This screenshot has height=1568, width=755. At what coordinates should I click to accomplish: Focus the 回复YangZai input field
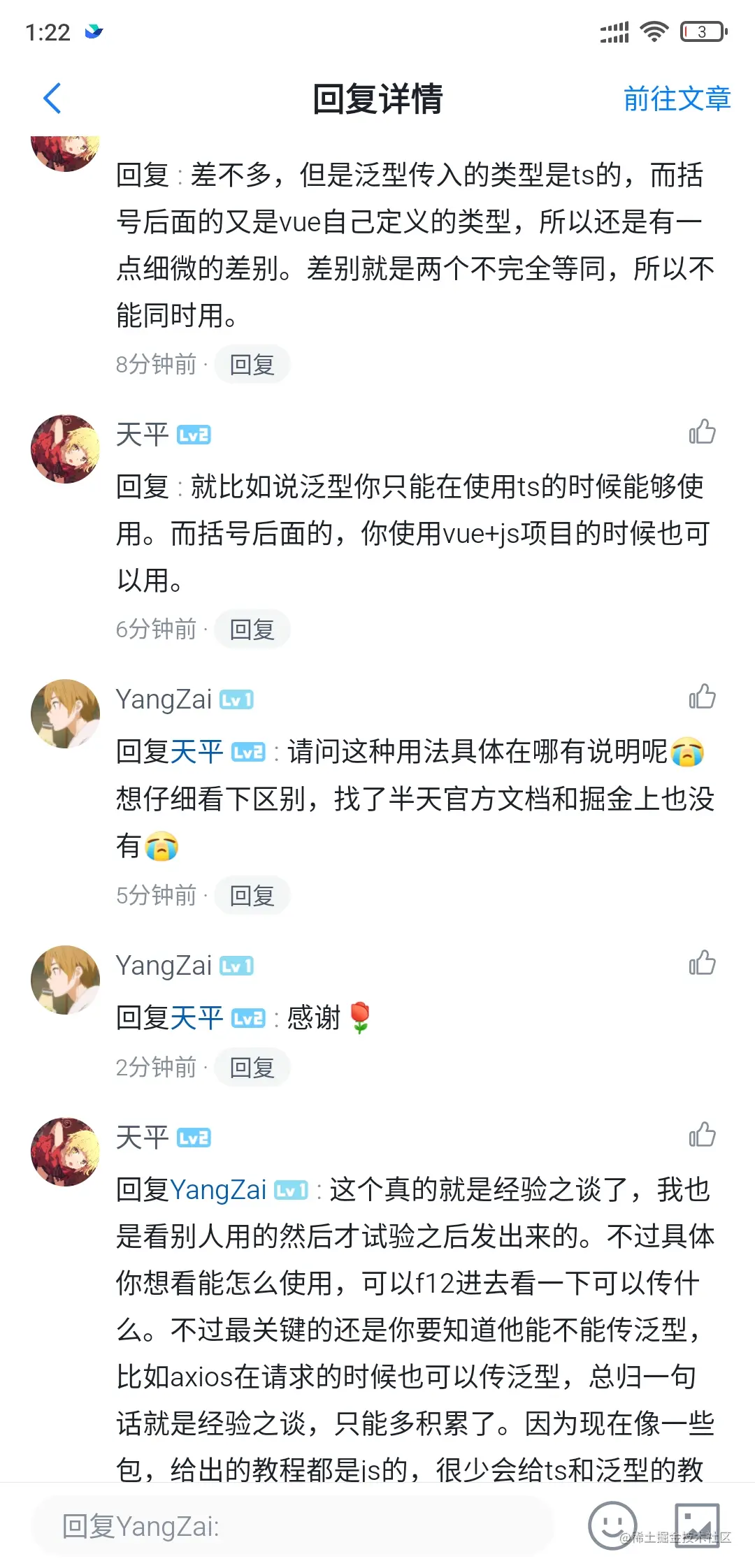point(294,1526)
